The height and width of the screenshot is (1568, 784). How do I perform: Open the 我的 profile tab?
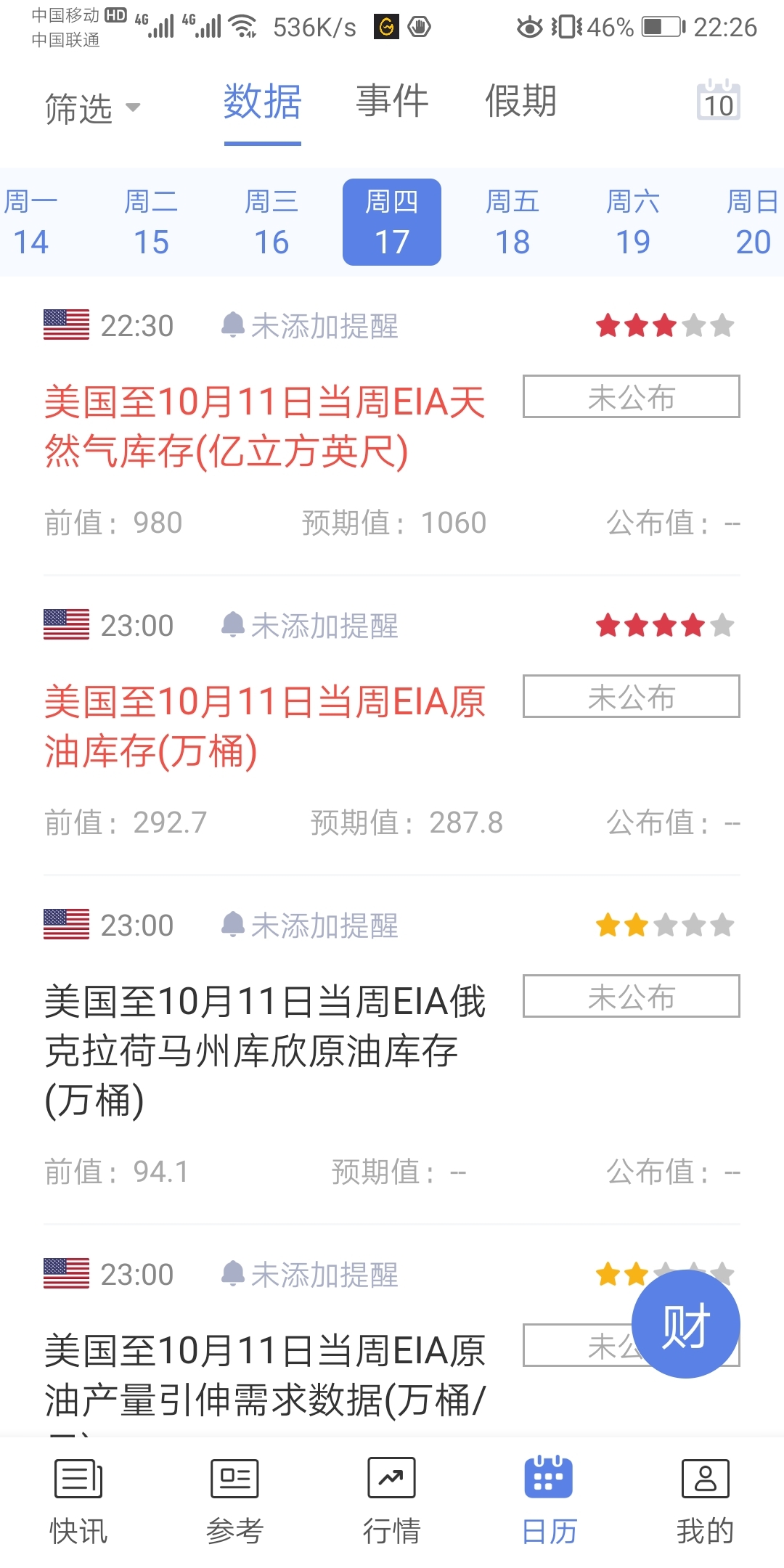(706, 1501)
